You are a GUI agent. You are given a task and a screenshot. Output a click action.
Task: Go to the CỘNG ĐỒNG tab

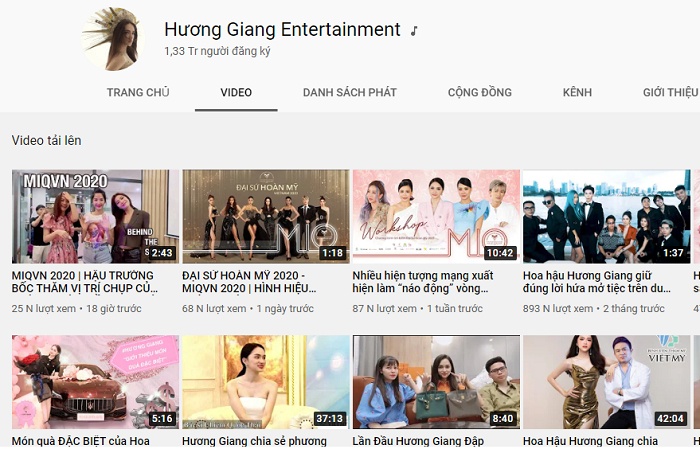pos(479,92)
